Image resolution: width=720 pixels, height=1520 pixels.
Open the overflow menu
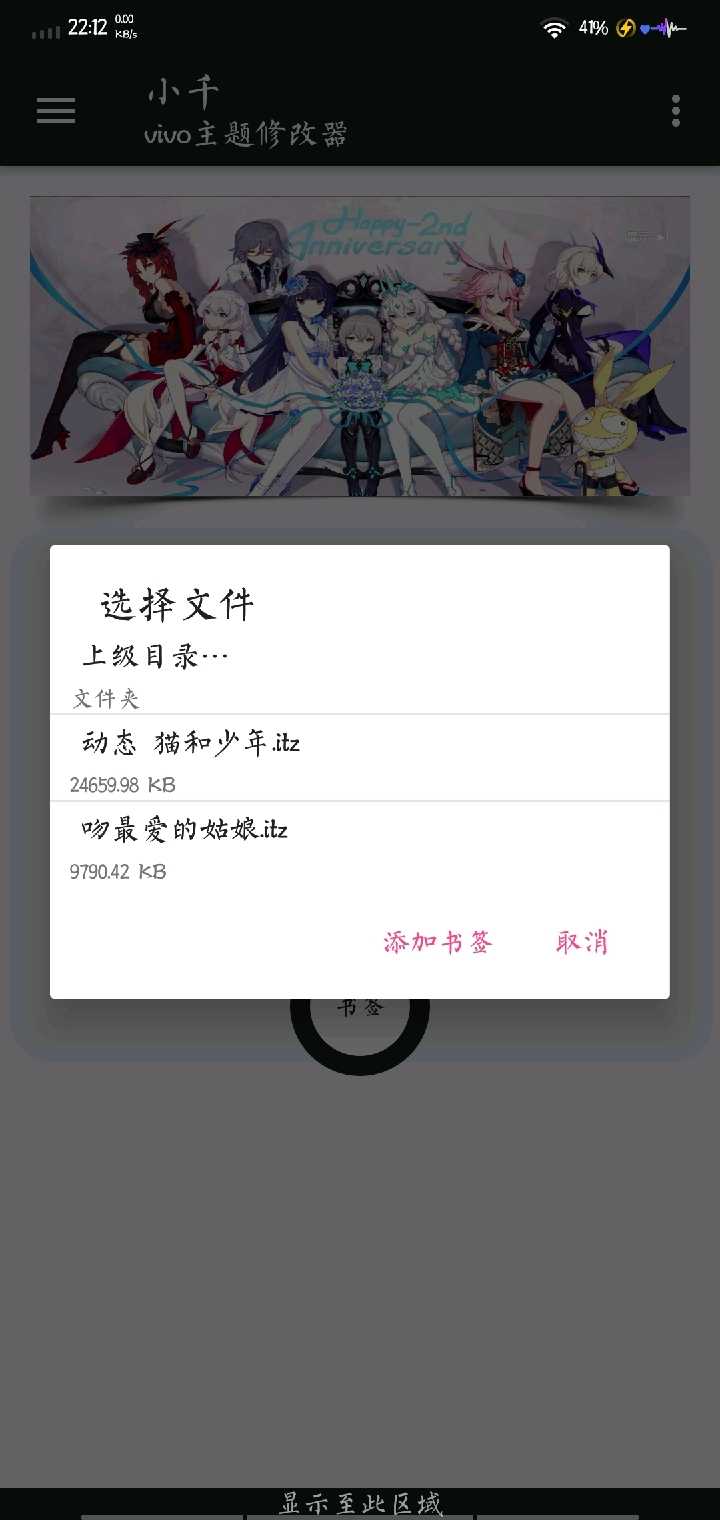676,111
